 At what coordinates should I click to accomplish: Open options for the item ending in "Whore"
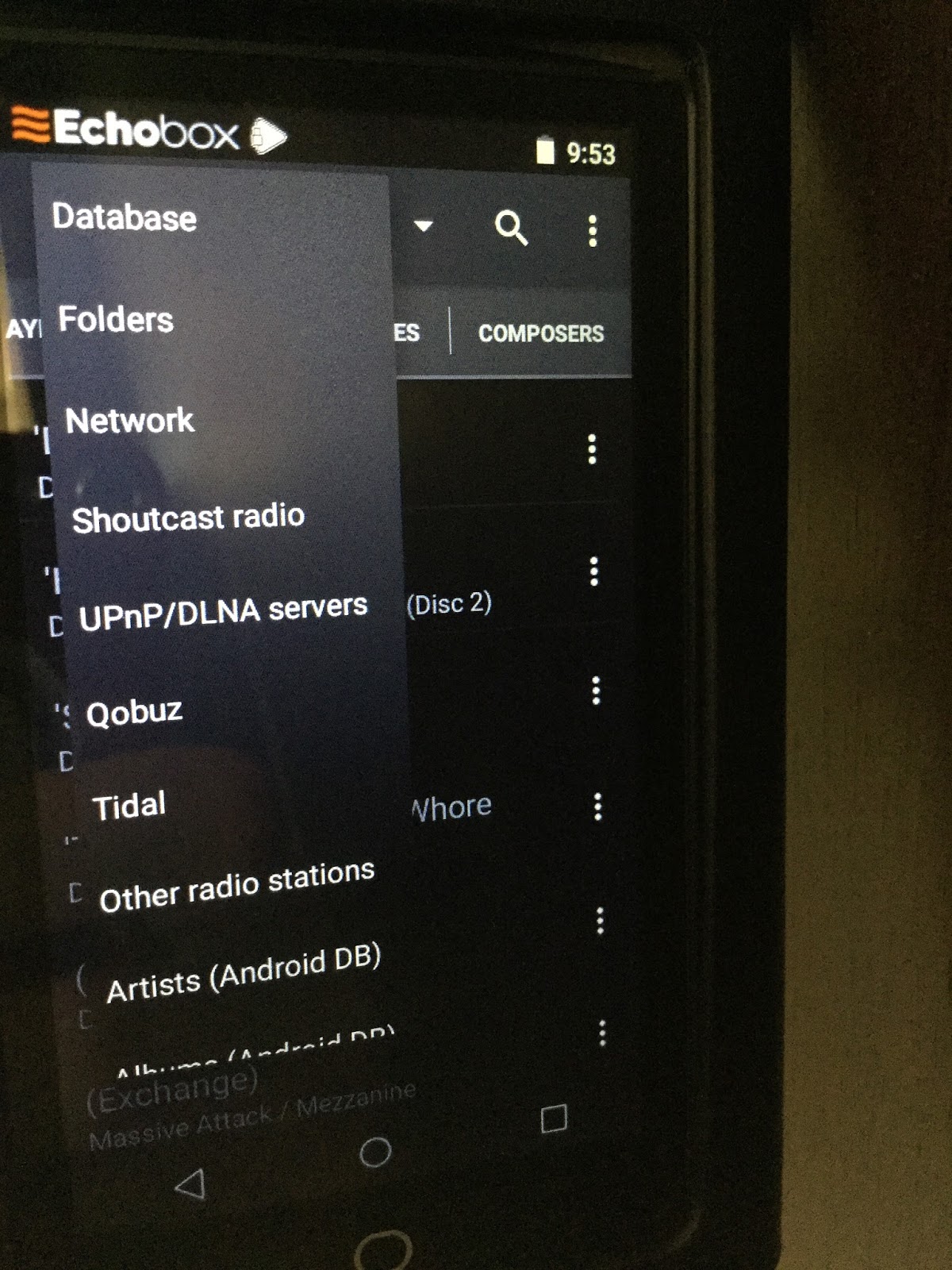pos(597,806)
